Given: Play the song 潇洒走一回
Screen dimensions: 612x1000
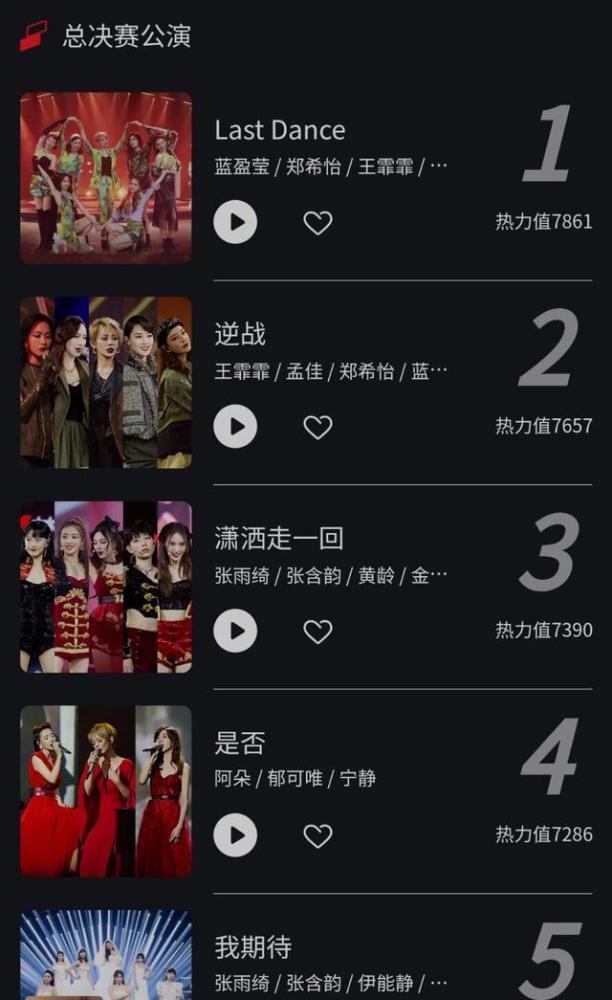Looking at the screenshot, I should pos(235,631).
